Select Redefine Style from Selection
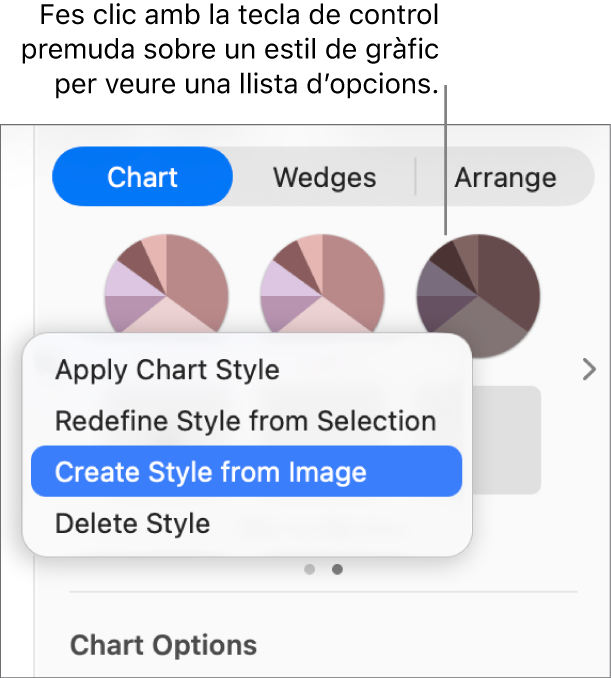 pos(245,421)
